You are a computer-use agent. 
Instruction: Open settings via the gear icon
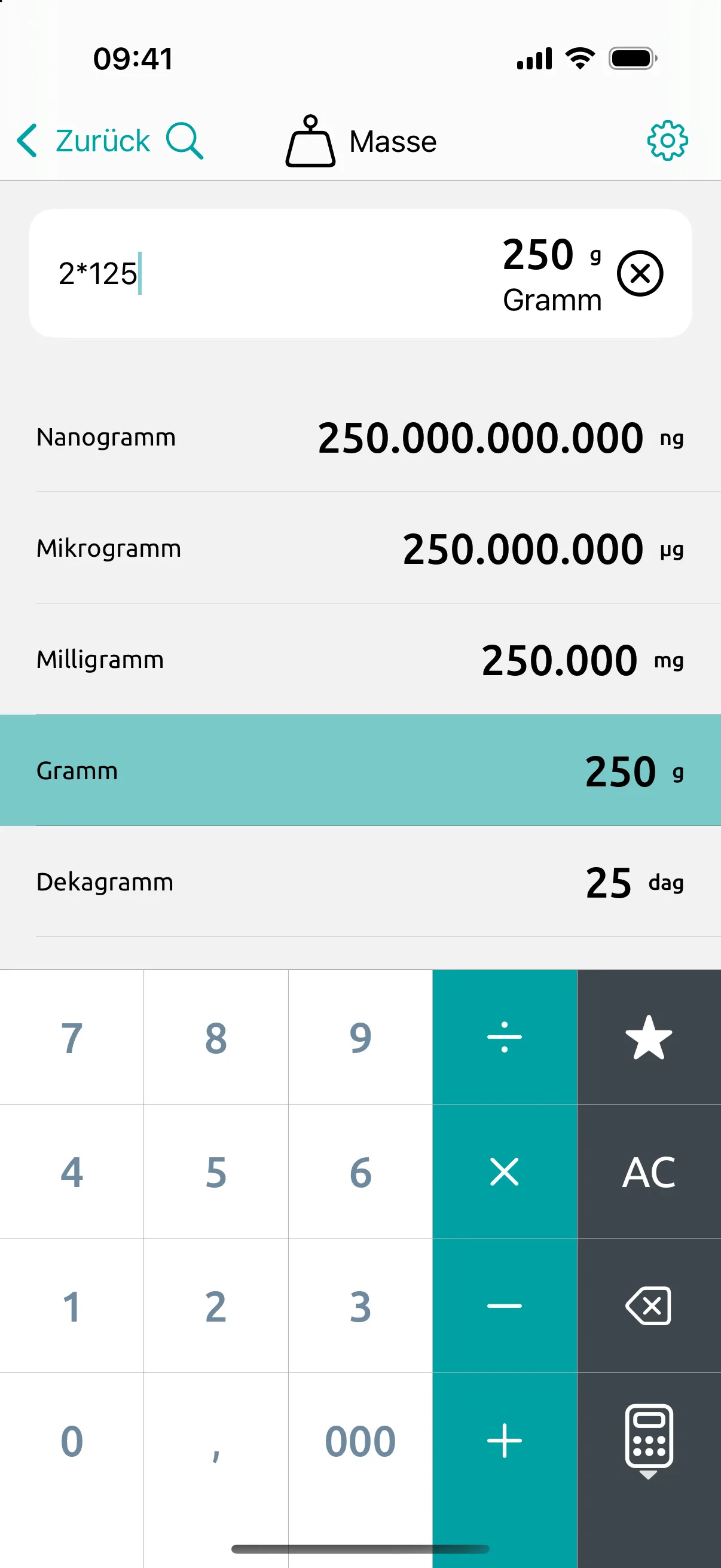tap(667, 141)
